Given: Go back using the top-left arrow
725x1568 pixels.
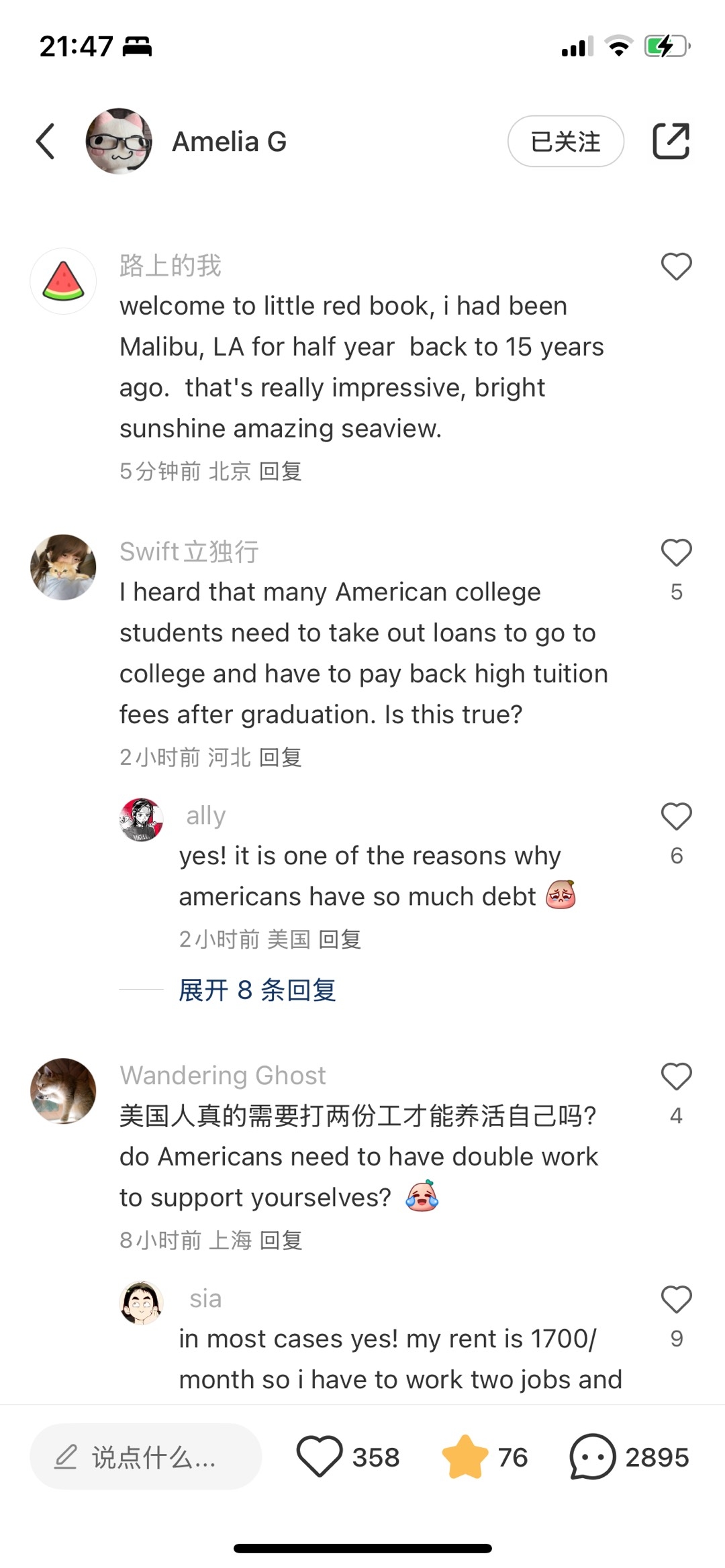Looking at the screenshot, I should click(46, 142).
